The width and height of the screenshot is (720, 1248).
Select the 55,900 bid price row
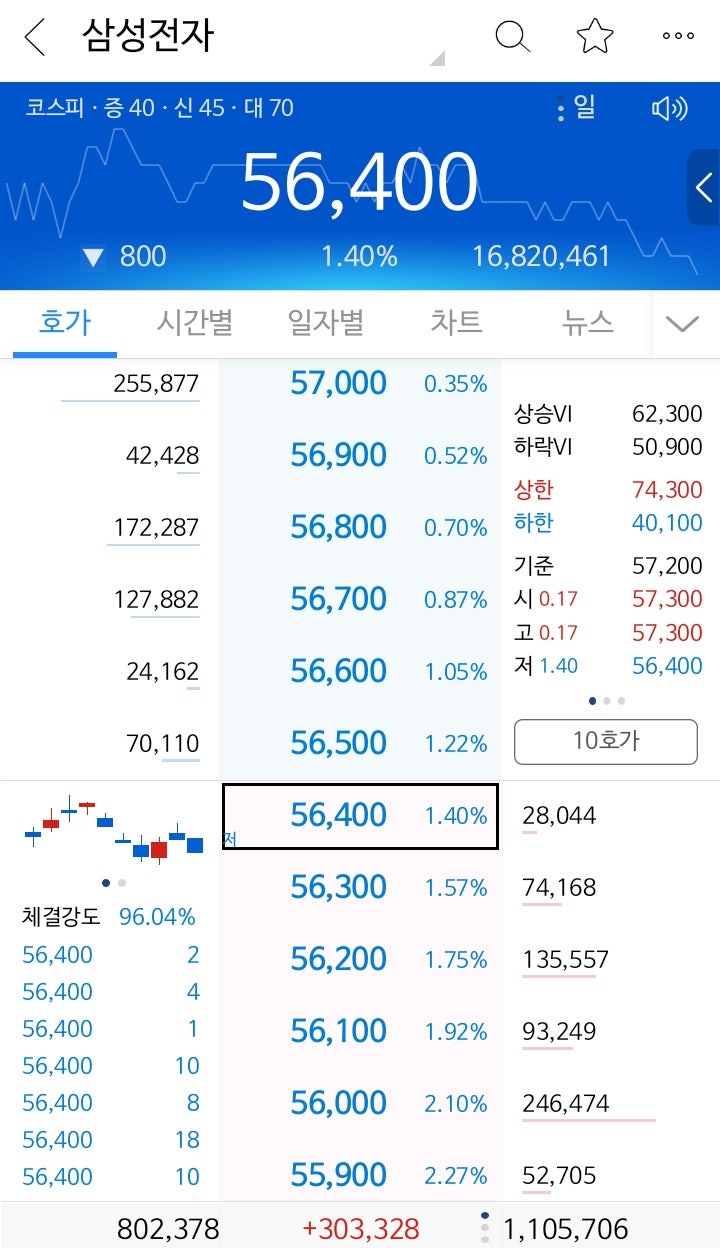[x=360, y=1176]
